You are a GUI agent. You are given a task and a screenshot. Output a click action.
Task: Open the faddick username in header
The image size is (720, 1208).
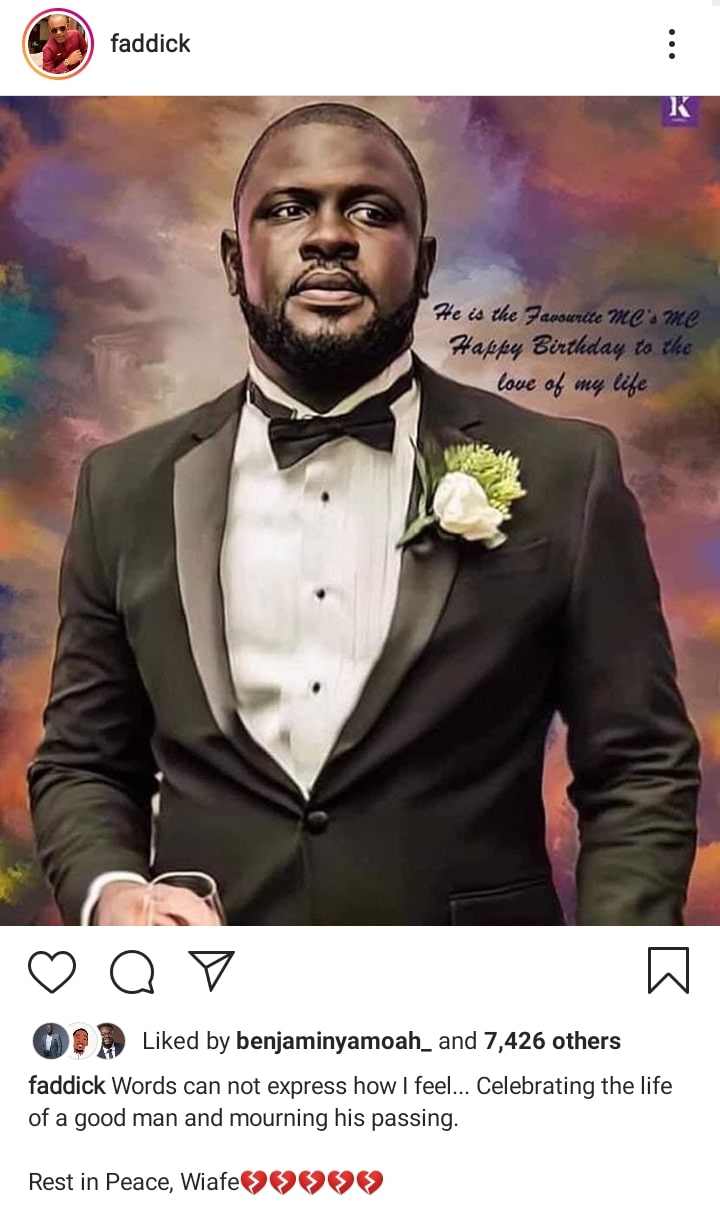150,44
